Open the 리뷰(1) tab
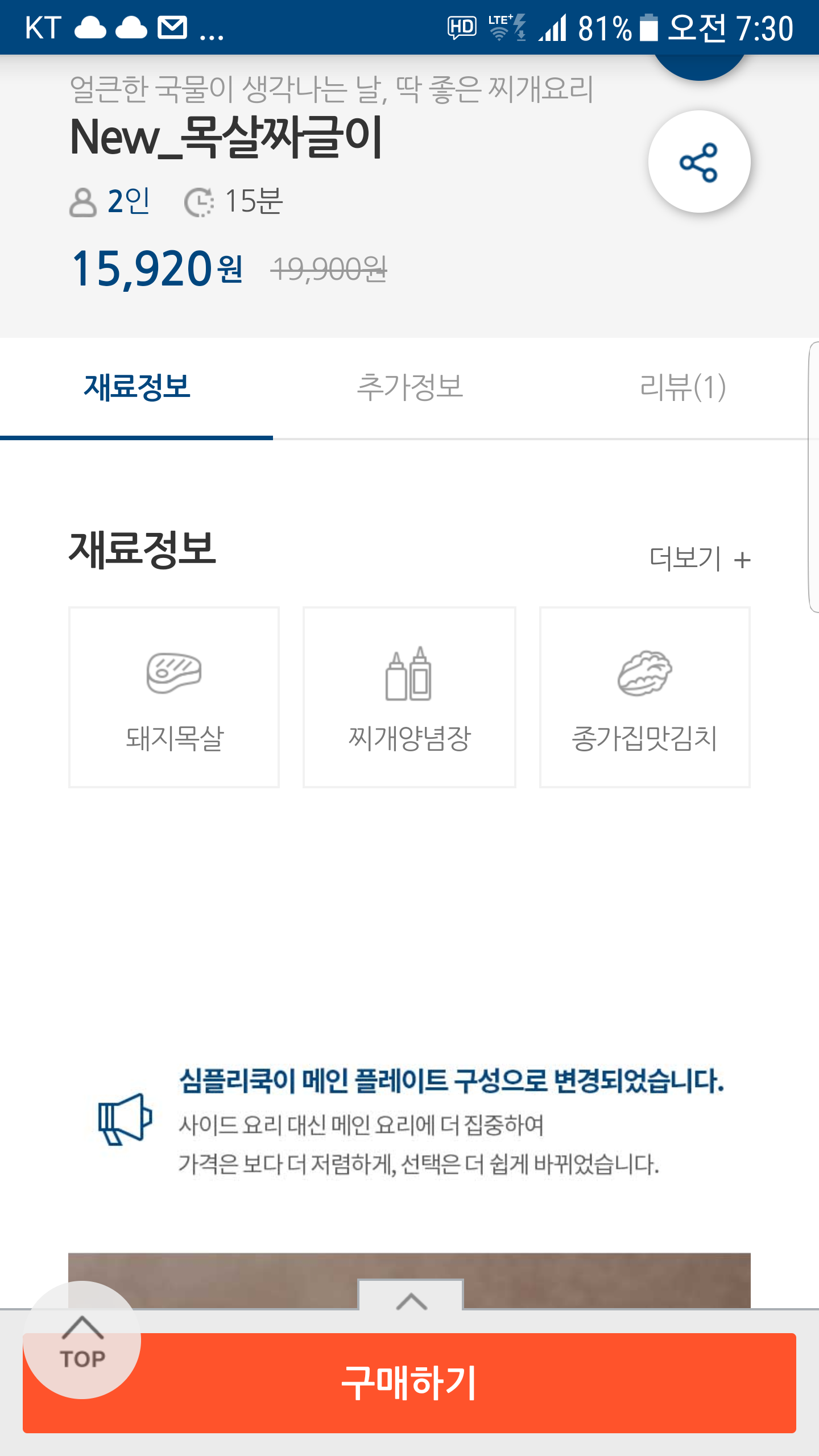This screenshot has width=819, height=1456. [682, 388]
